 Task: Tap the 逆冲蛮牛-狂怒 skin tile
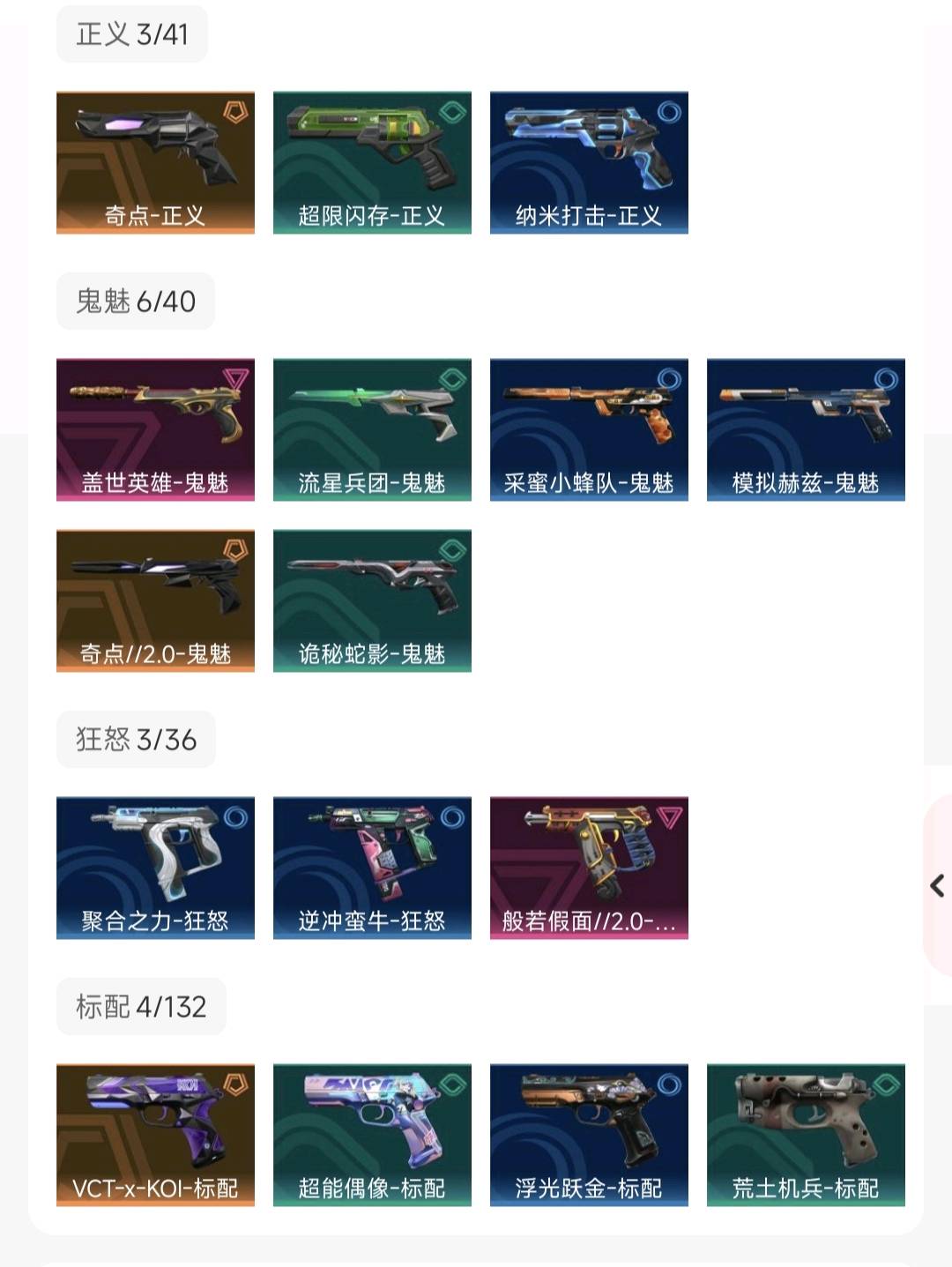pyautogui.click(x=372, y=868)
